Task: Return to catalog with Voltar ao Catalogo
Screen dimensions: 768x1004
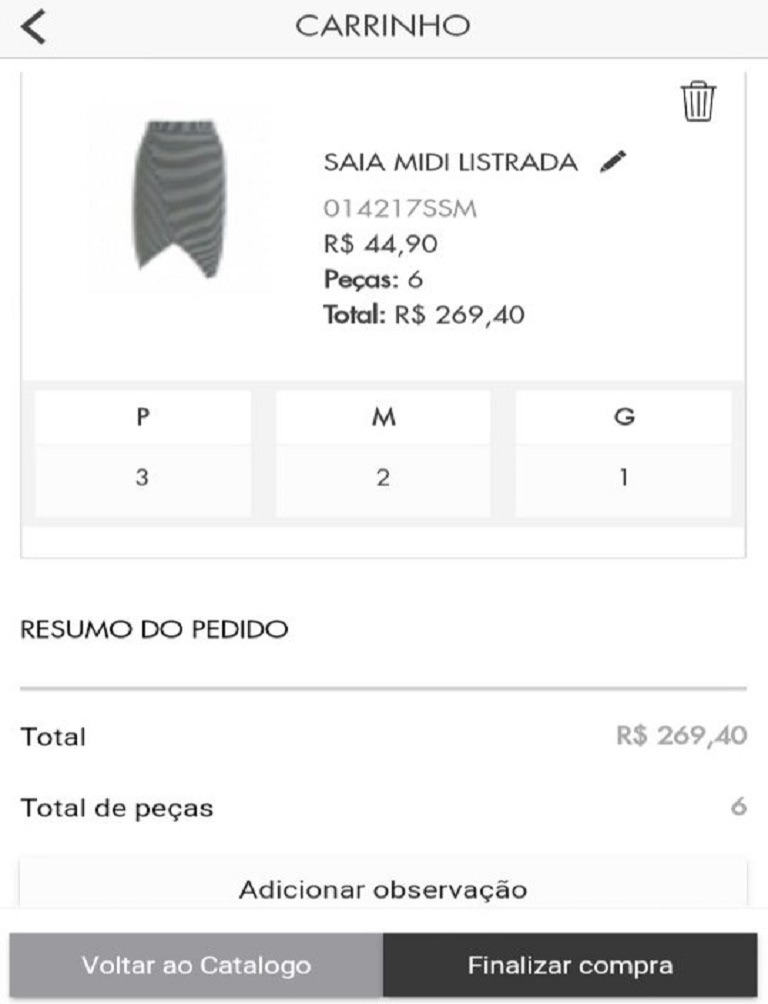Action: click(196, 966)
